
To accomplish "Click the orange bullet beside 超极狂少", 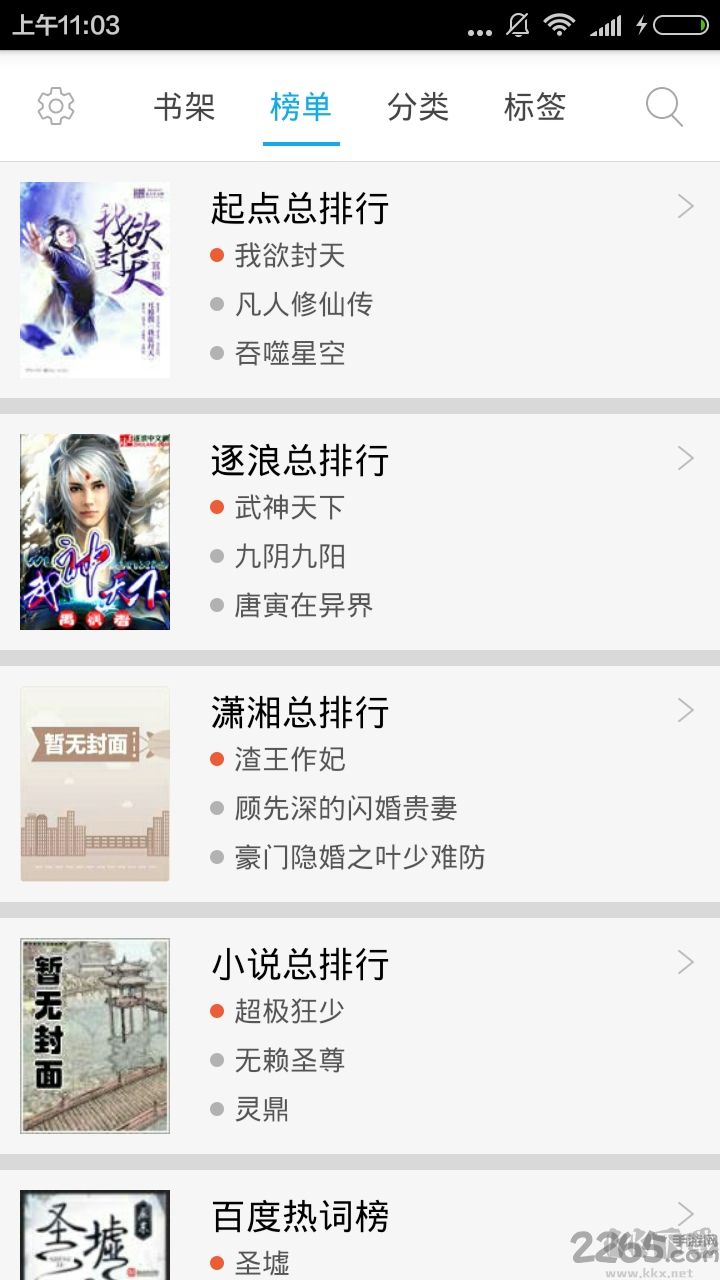I will [218, 1012].
